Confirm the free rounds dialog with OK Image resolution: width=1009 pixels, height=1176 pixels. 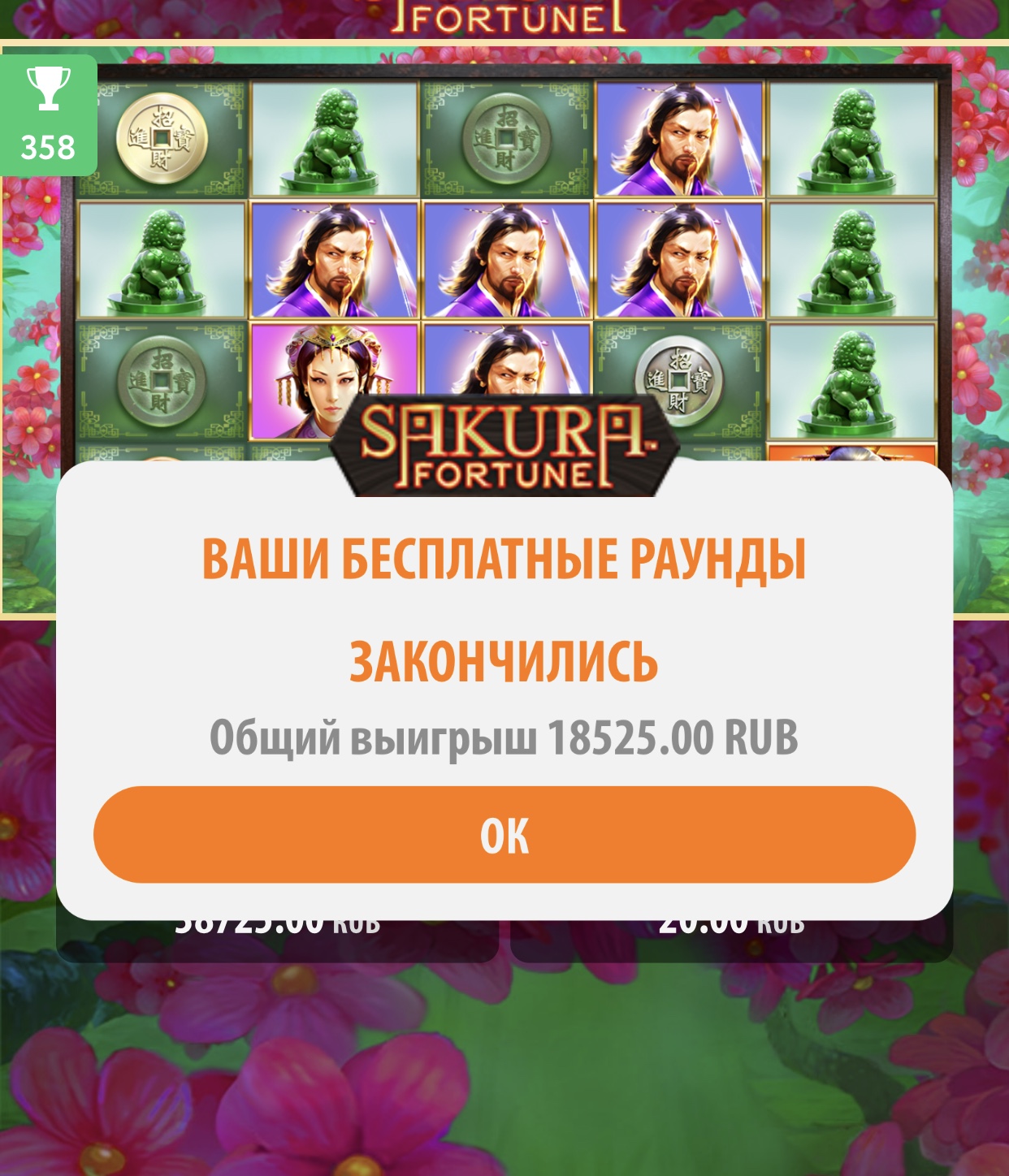504,834
